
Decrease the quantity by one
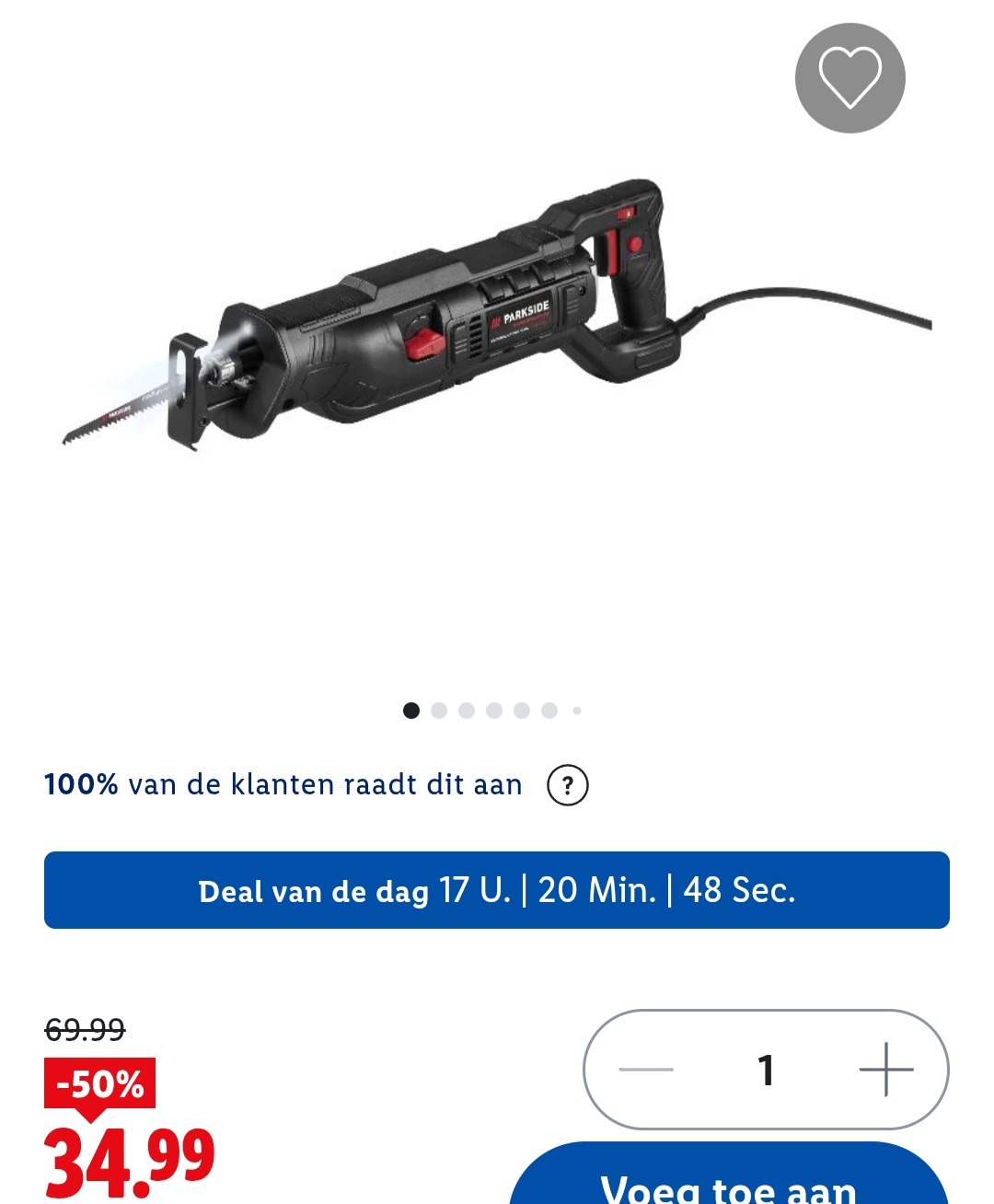pyautogui.click(x=646, y=1070)
